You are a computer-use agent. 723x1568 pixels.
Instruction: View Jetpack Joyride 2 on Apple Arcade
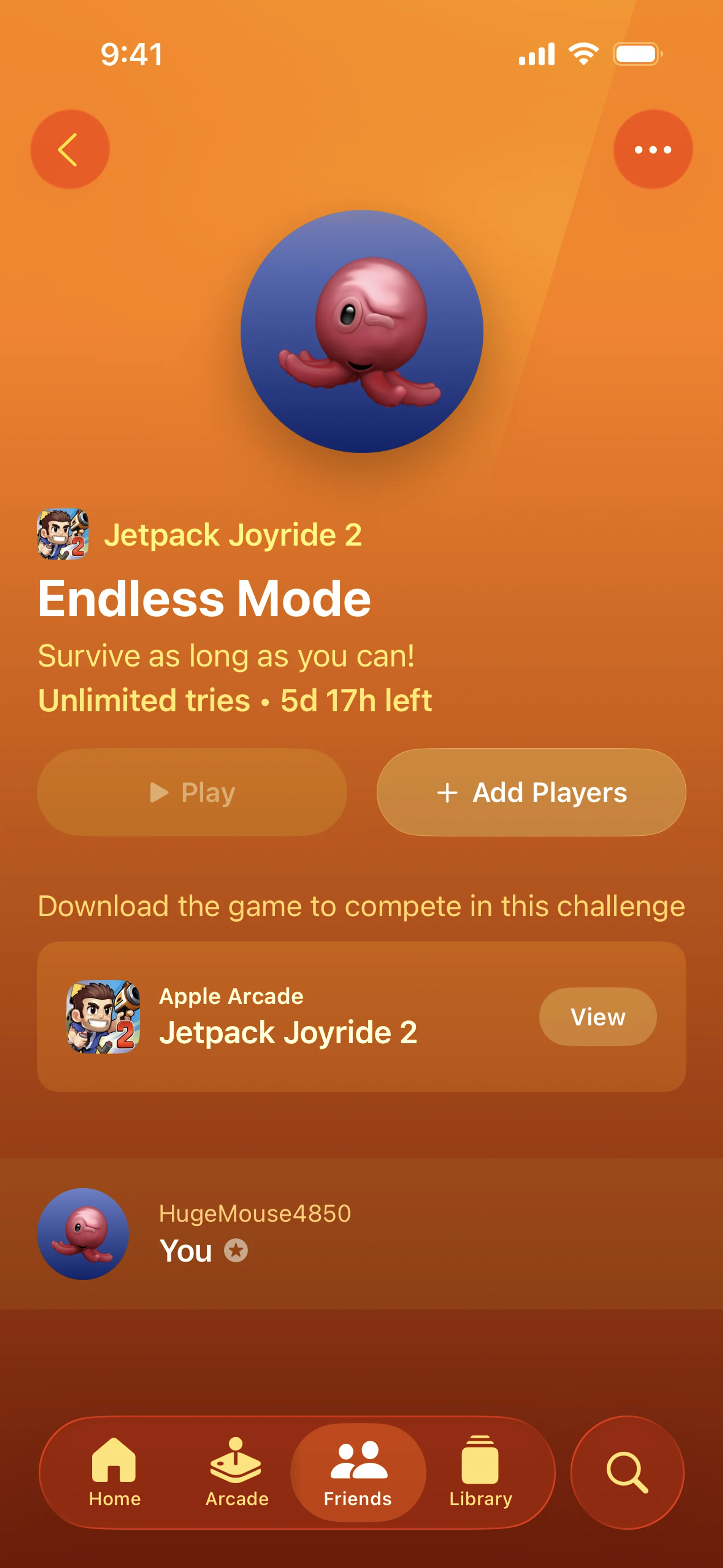click(x=597, y=1016)
